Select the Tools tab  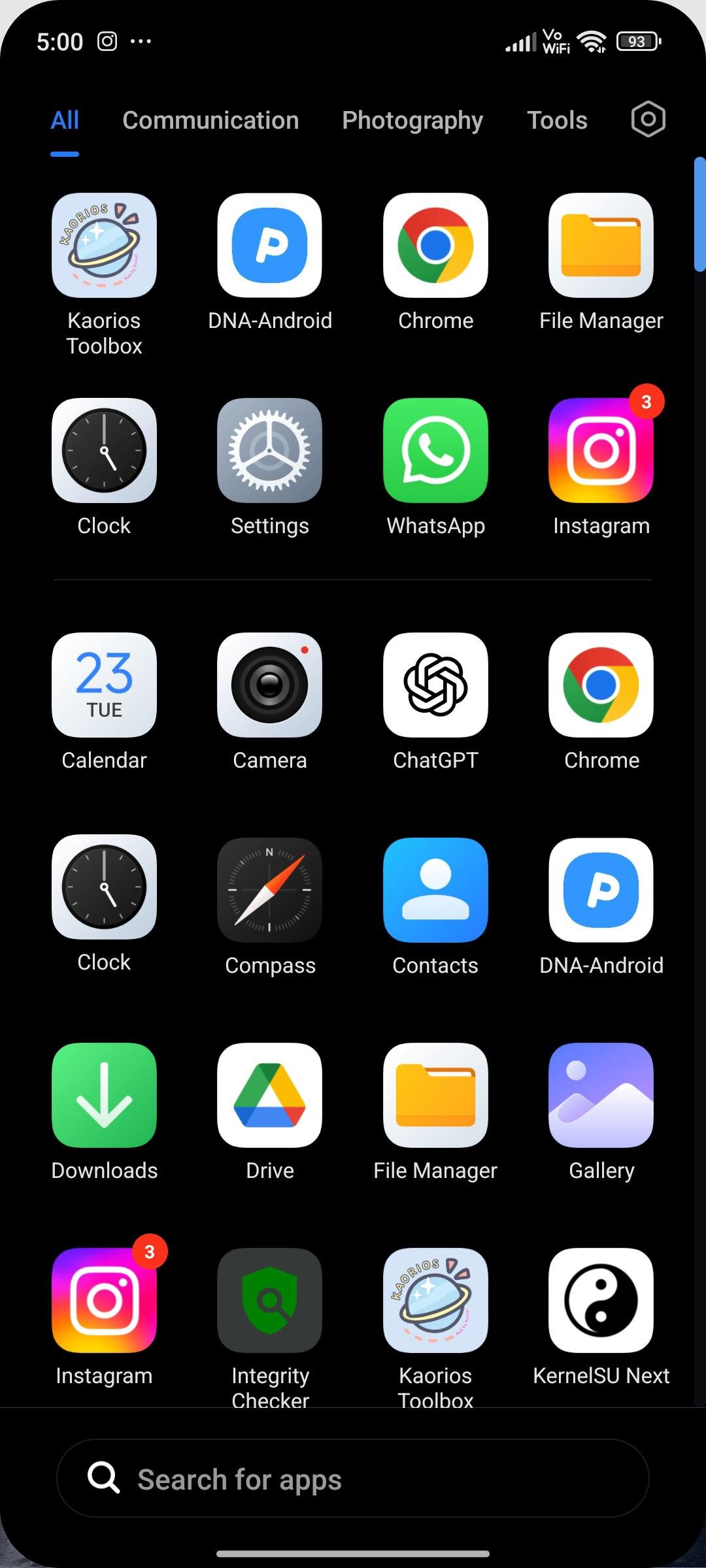(557, 120)
